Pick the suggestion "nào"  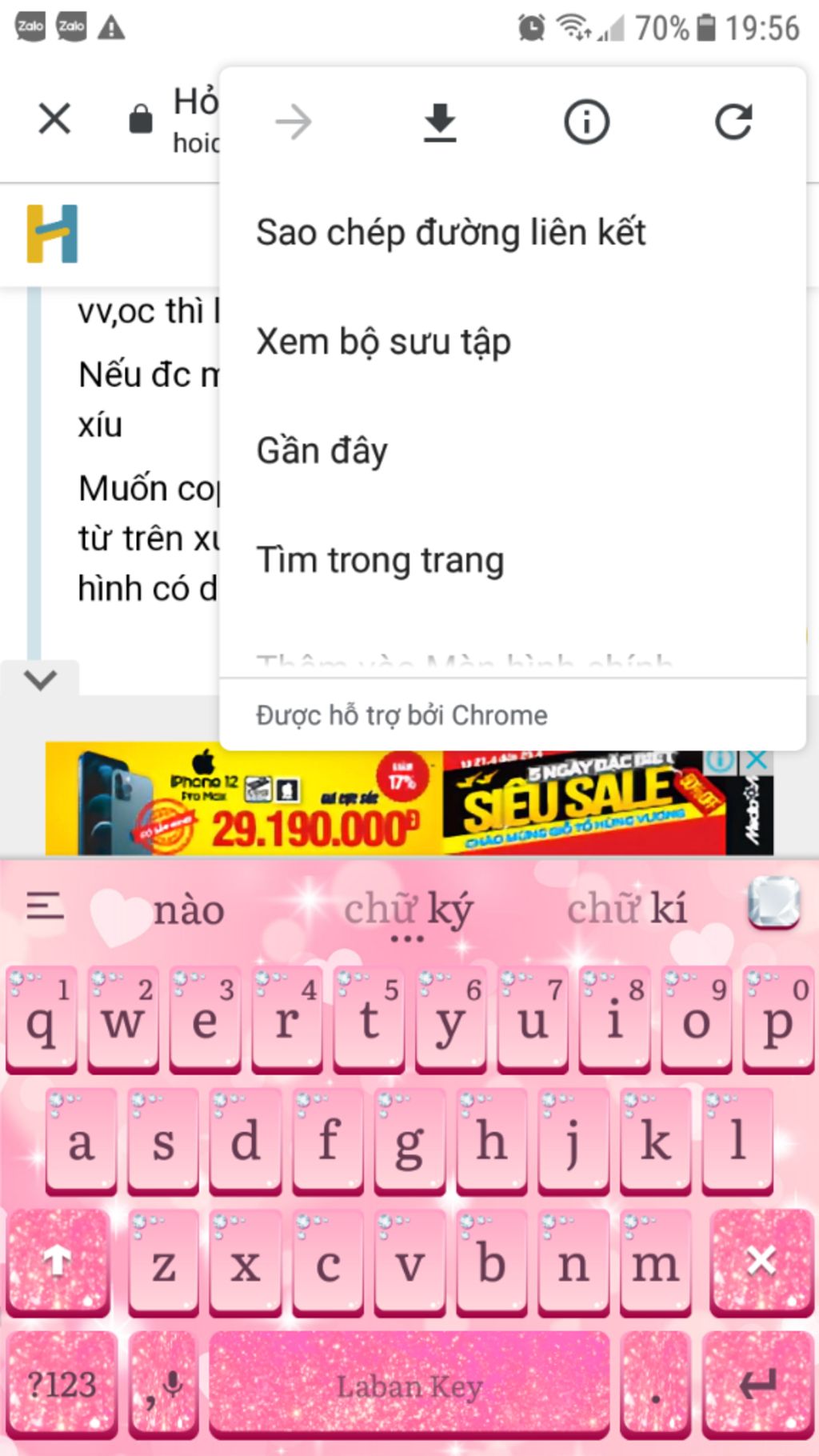click(189, 910)
